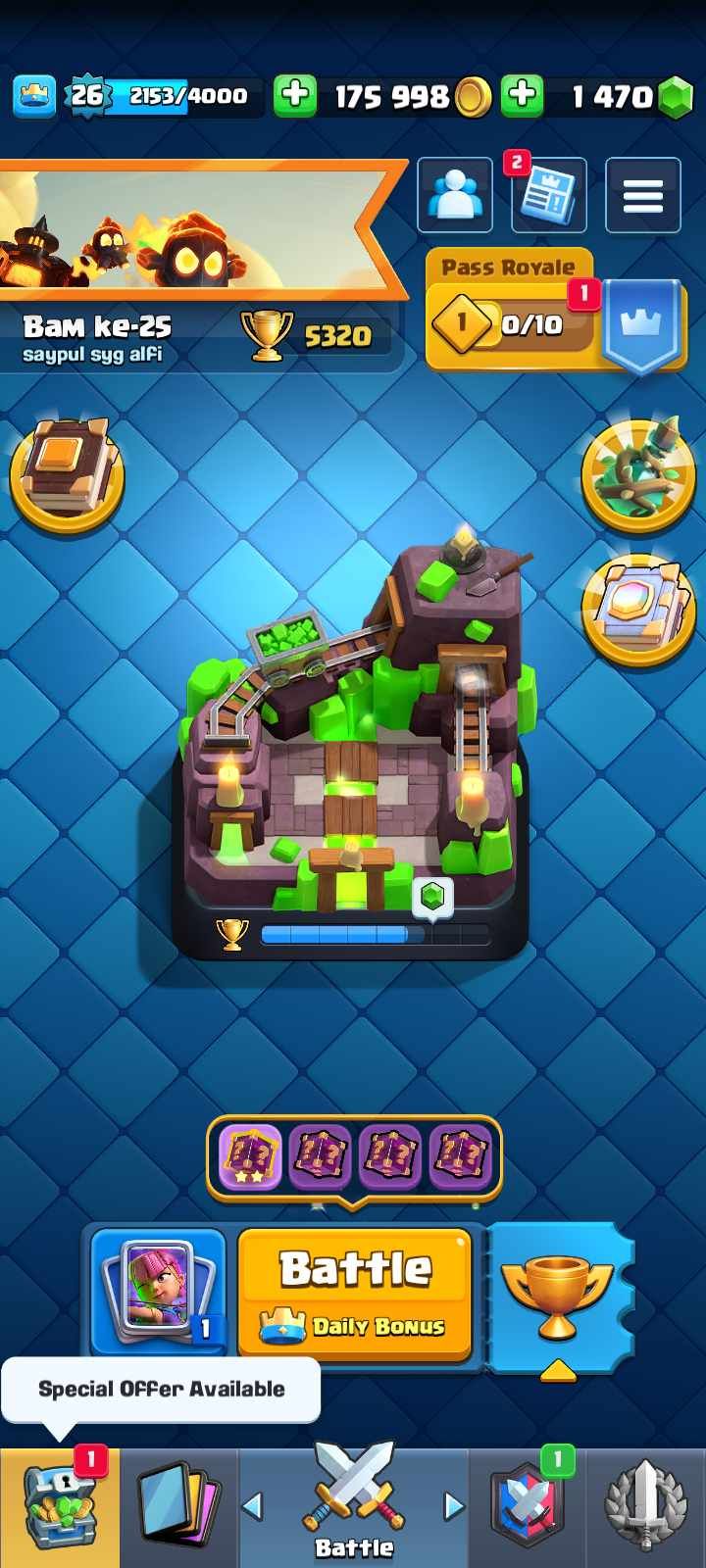This screenshot has width=706, height=1568.
Task: Open the news feed icon
Action: point(549,195)
